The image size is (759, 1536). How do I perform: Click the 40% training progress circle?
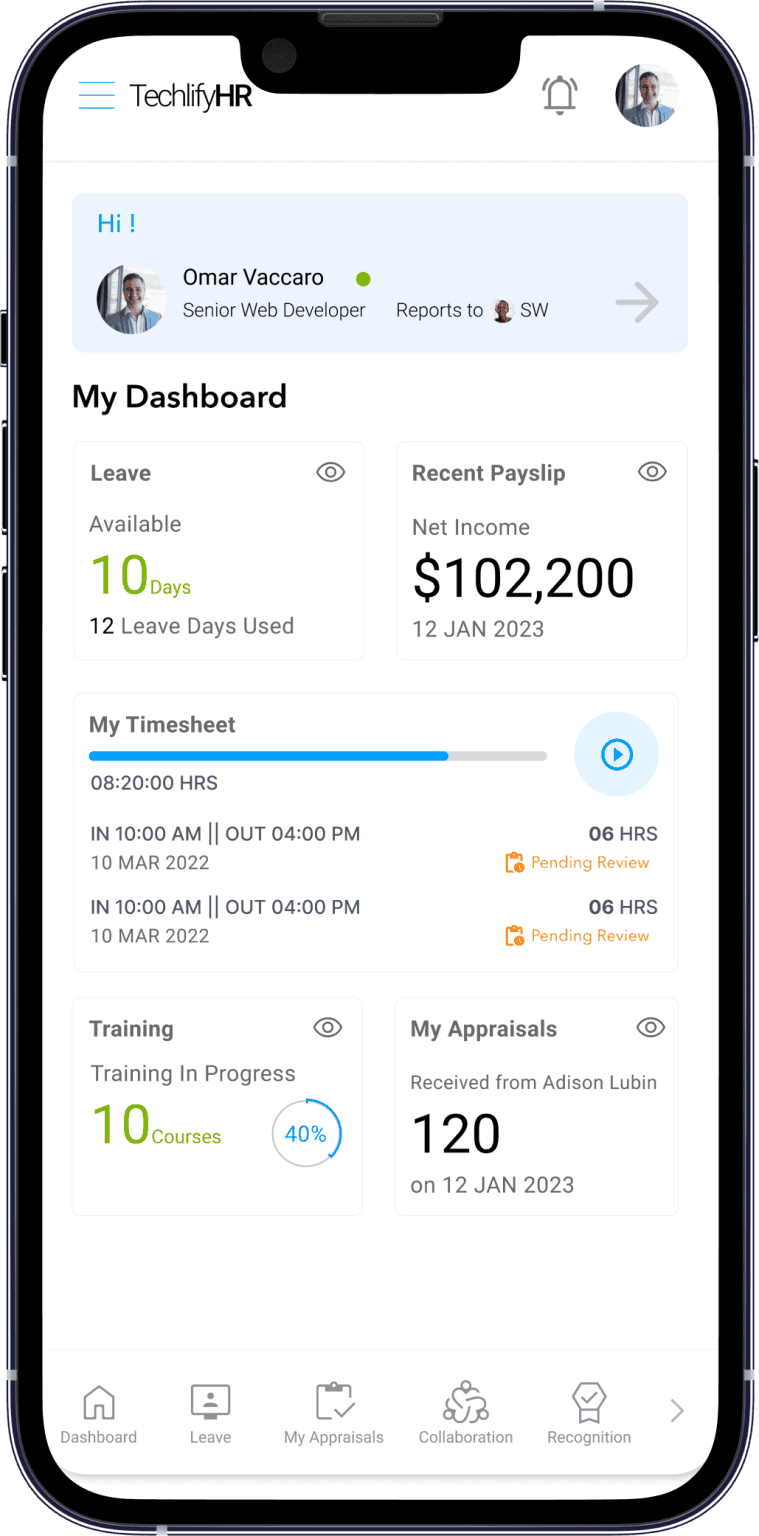click(307, 1133)
